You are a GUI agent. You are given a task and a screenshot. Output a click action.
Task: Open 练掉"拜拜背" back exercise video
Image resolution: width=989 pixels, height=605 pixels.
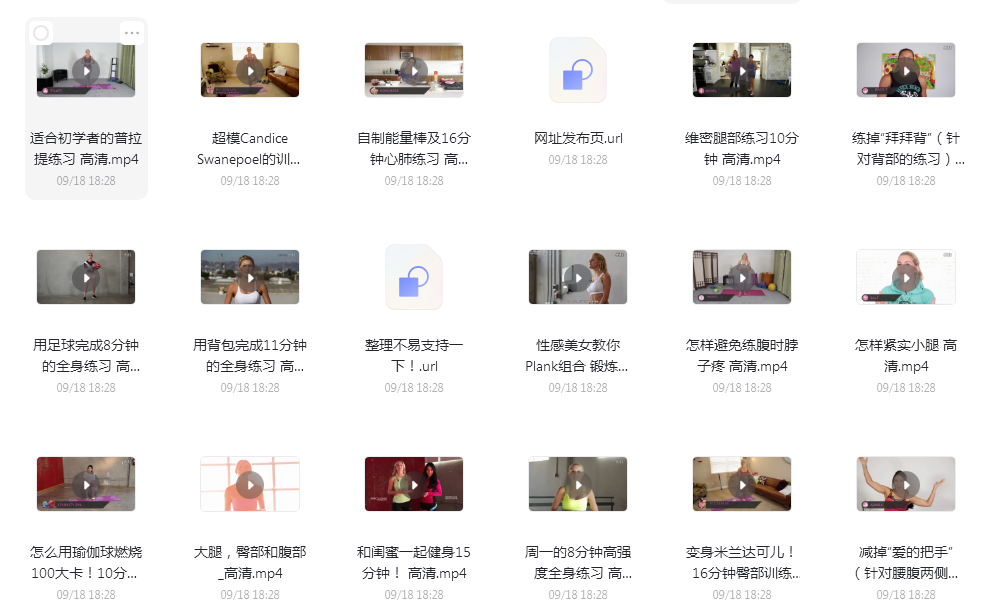pos(906,70)
